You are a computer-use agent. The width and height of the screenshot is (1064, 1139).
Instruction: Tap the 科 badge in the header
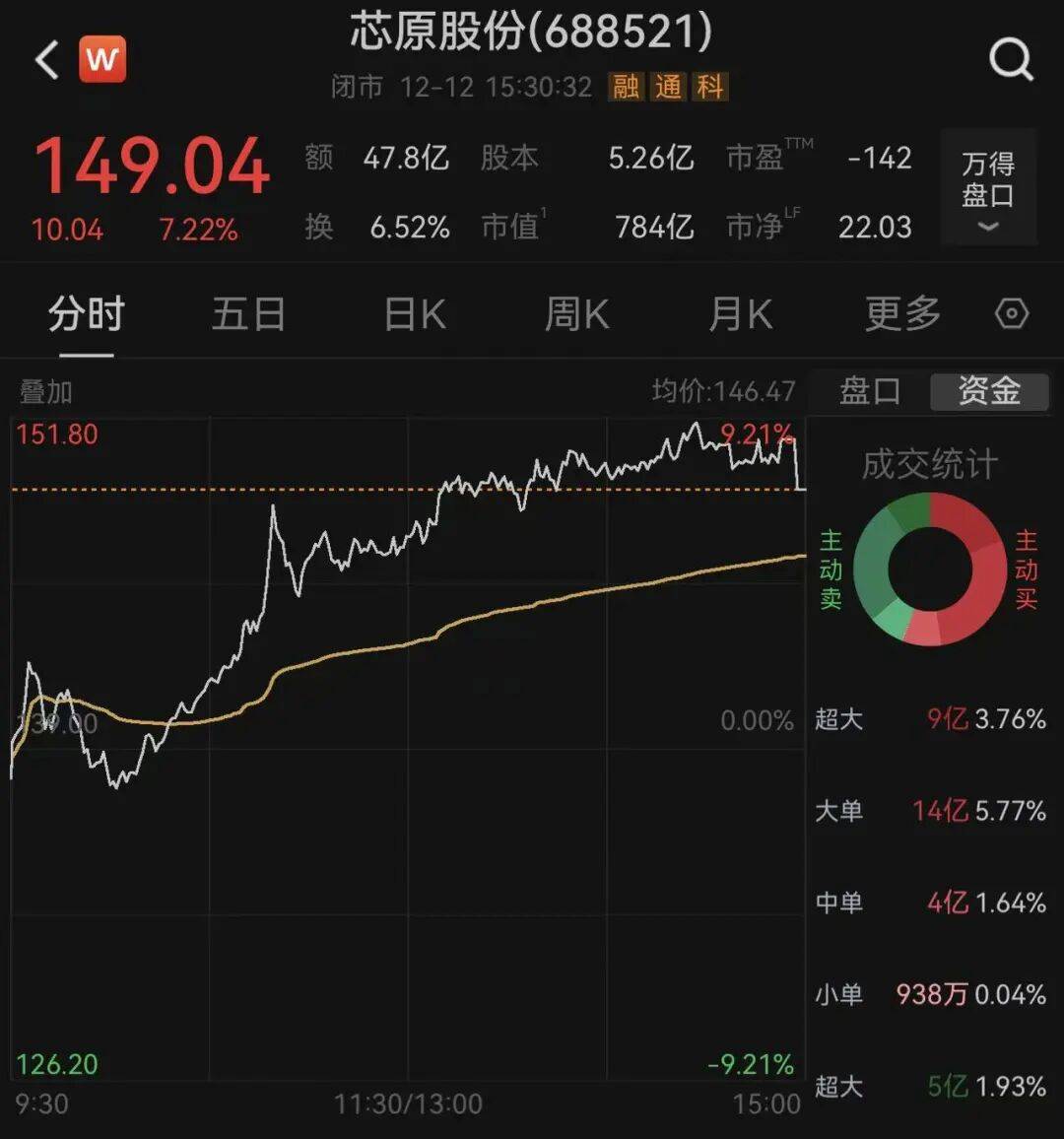tap(712, 88)
